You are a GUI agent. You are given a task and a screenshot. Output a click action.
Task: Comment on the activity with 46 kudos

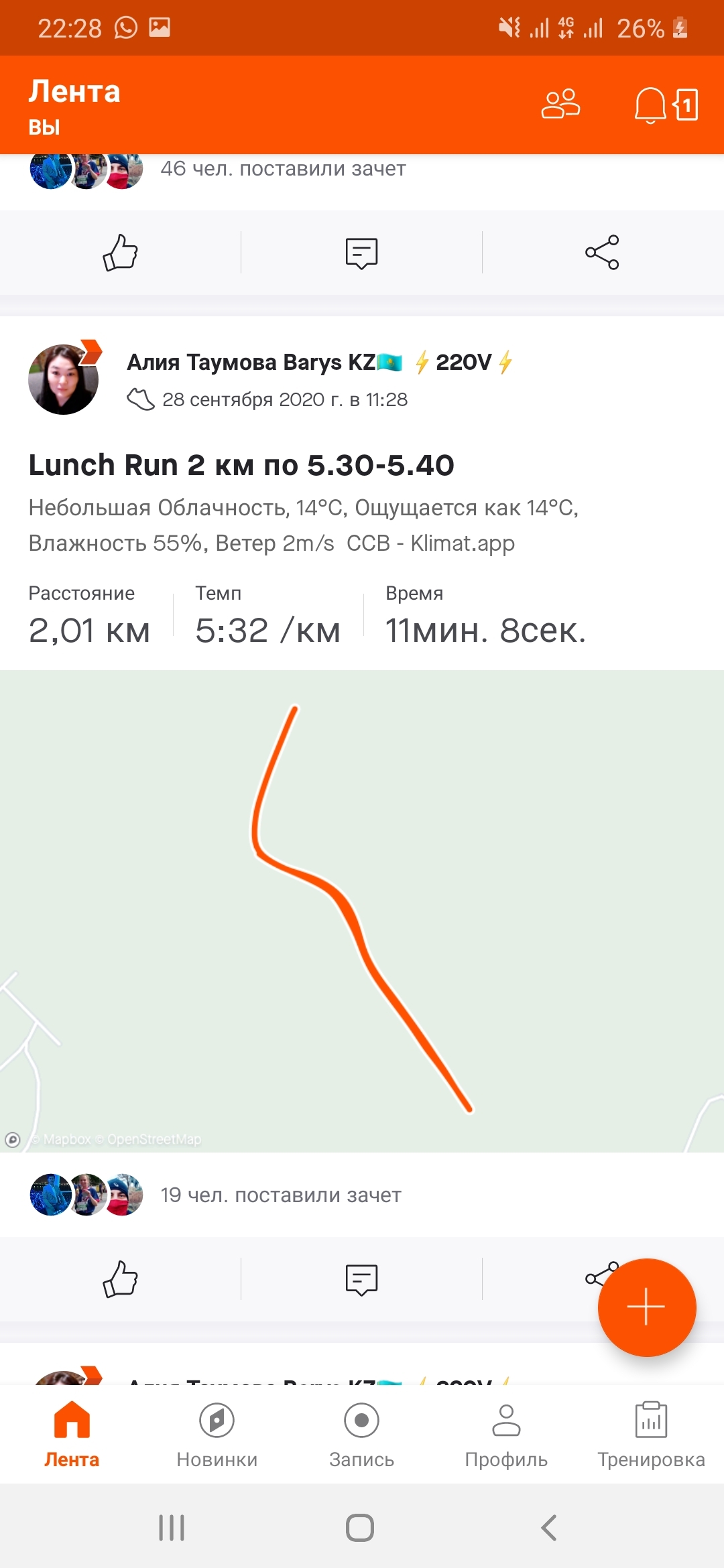pyautogui.click(x=361, y=253)
